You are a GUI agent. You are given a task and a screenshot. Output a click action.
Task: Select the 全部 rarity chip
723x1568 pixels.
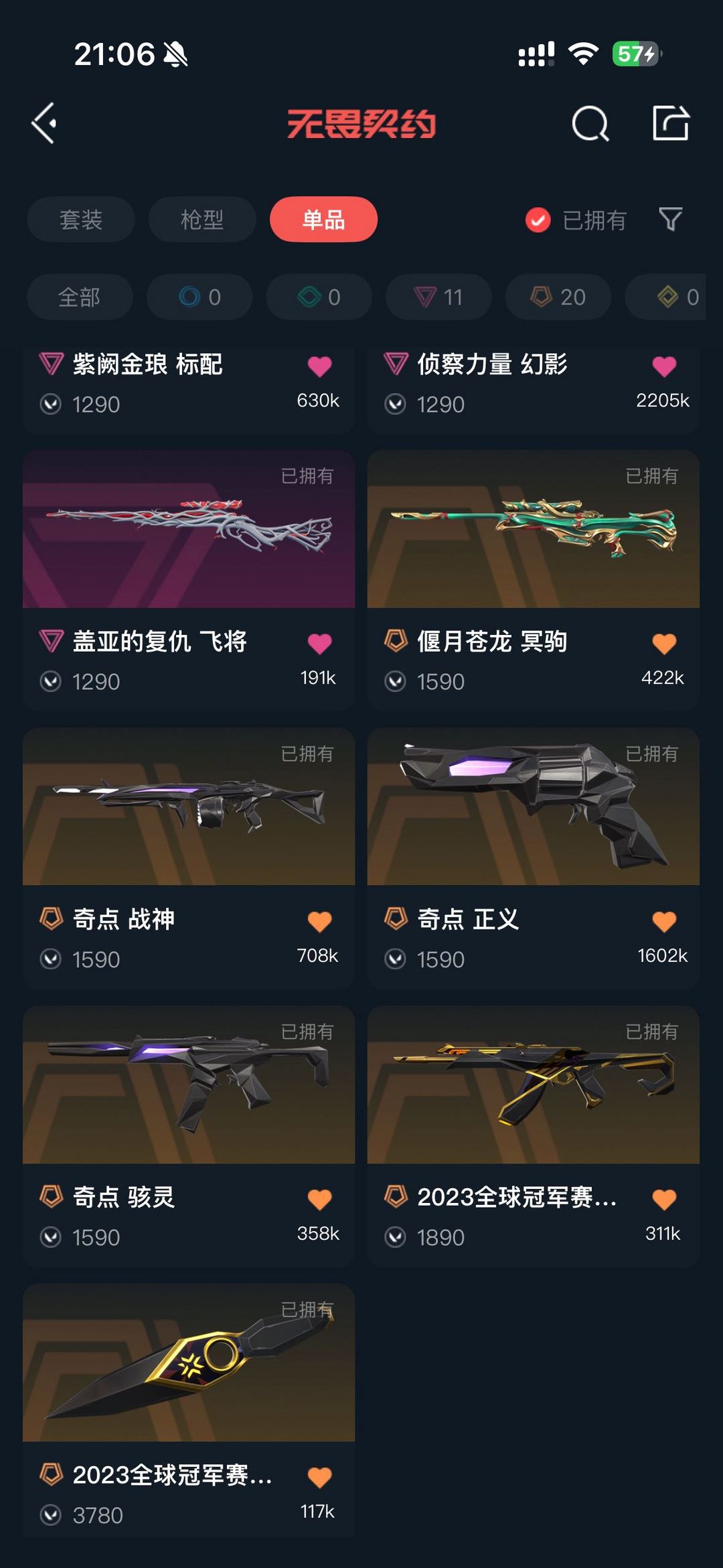coord(80,297)
